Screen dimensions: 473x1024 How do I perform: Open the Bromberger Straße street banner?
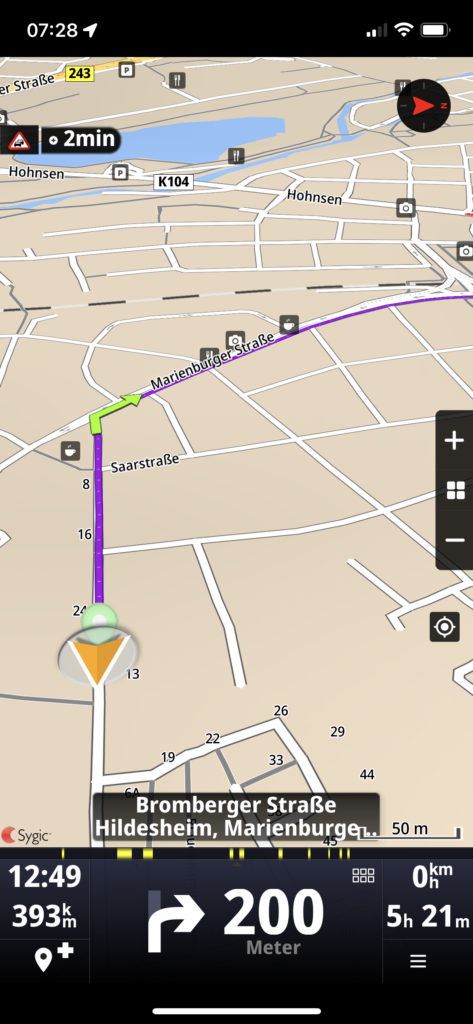tap(236, 817)
